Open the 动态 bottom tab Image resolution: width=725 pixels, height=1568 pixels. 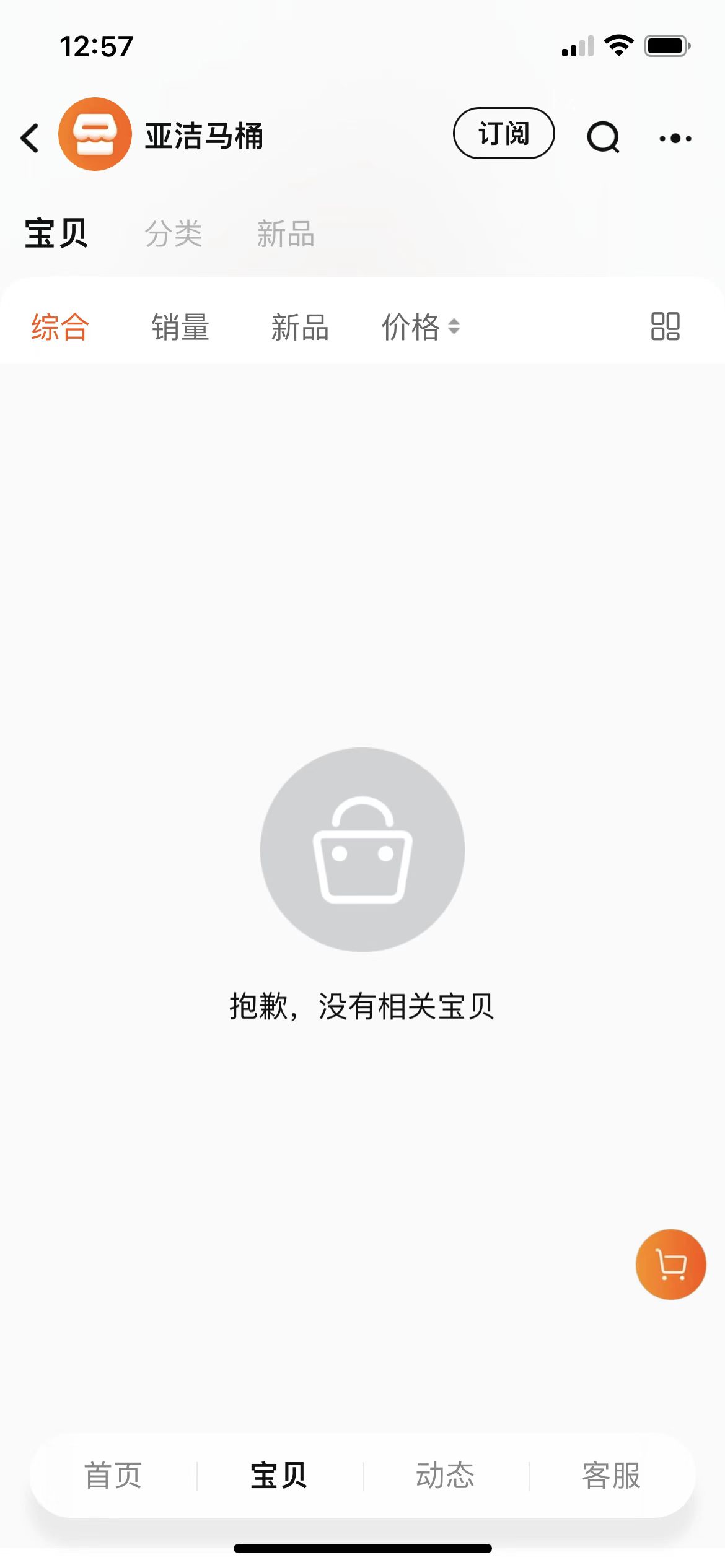pos(445,1476)
